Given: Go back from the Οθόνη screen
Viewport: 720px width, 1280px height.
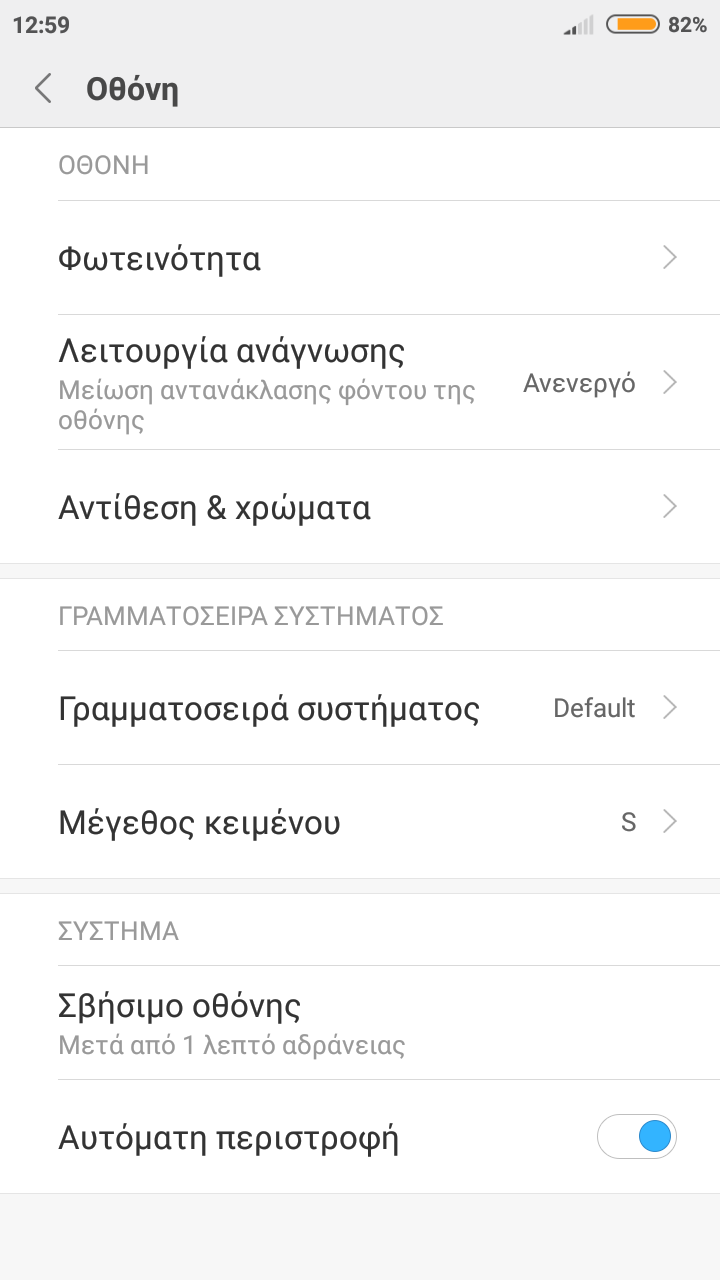Looking at the screenshot, I should 43,89.
